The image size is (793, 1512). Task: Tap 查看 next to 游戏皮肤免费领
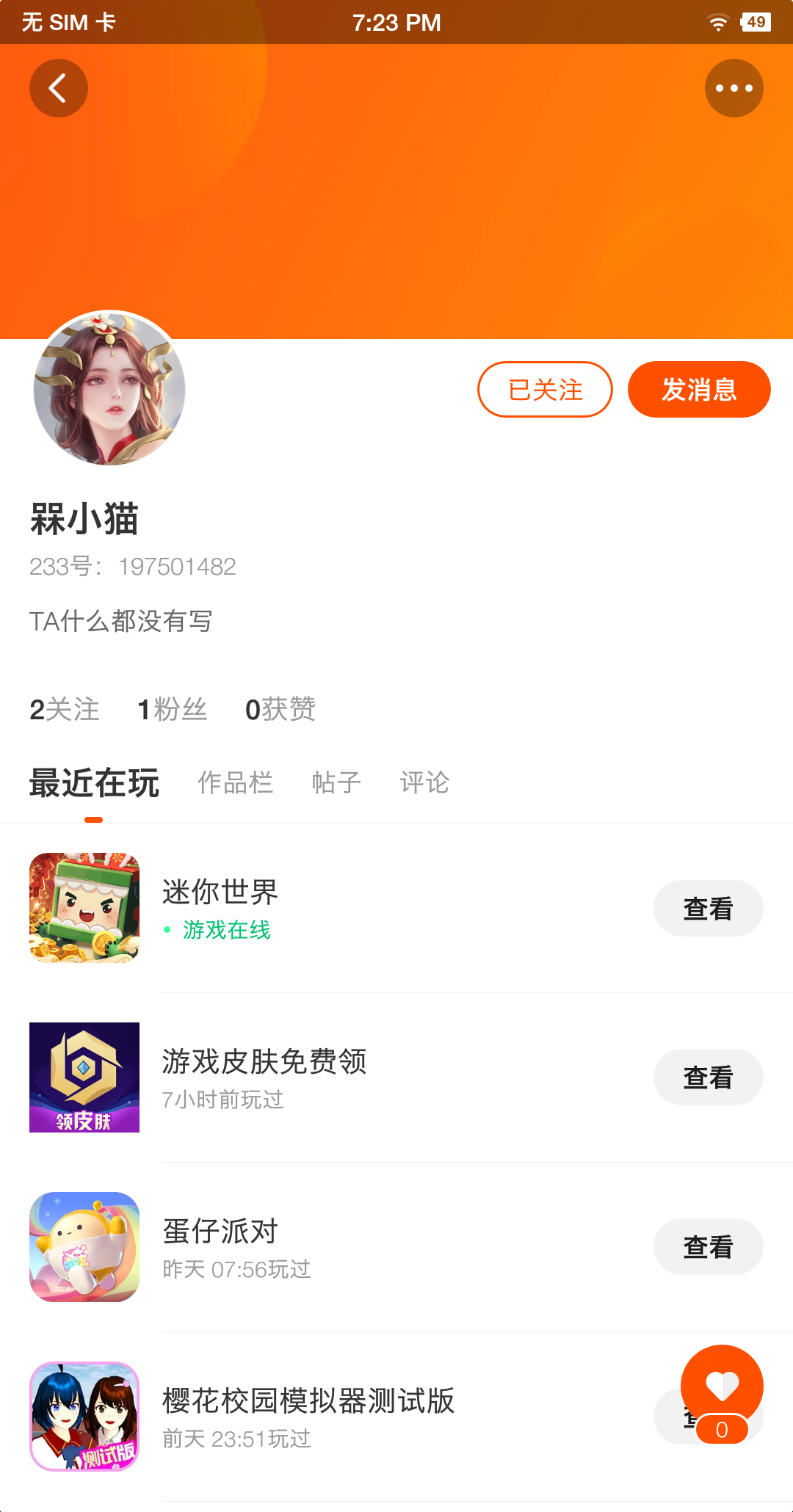point(708,1077)
